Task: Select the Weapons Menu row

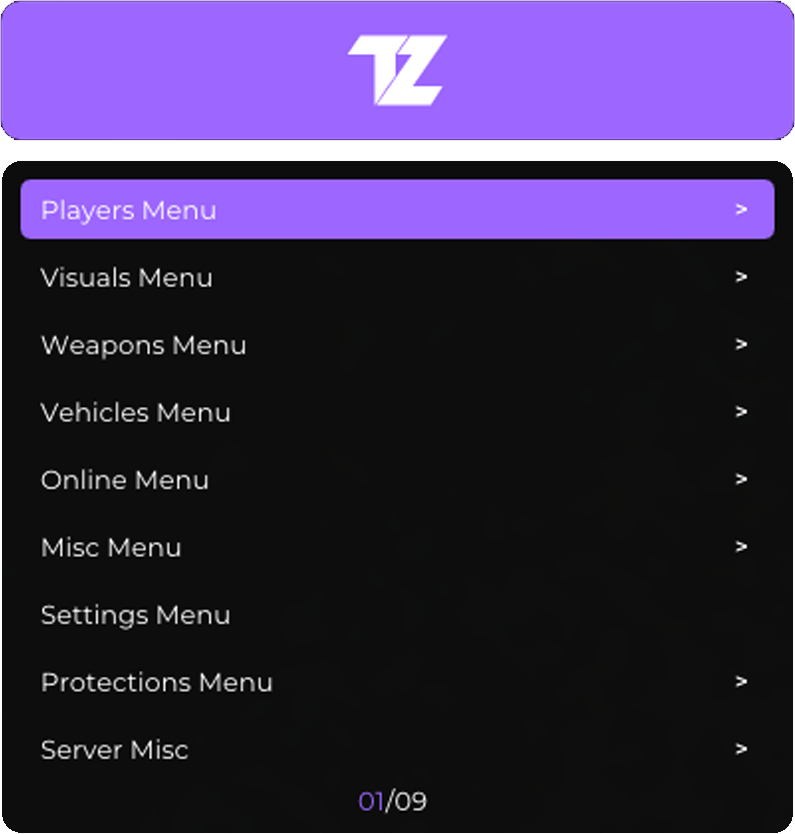Action: click(397, 345)
